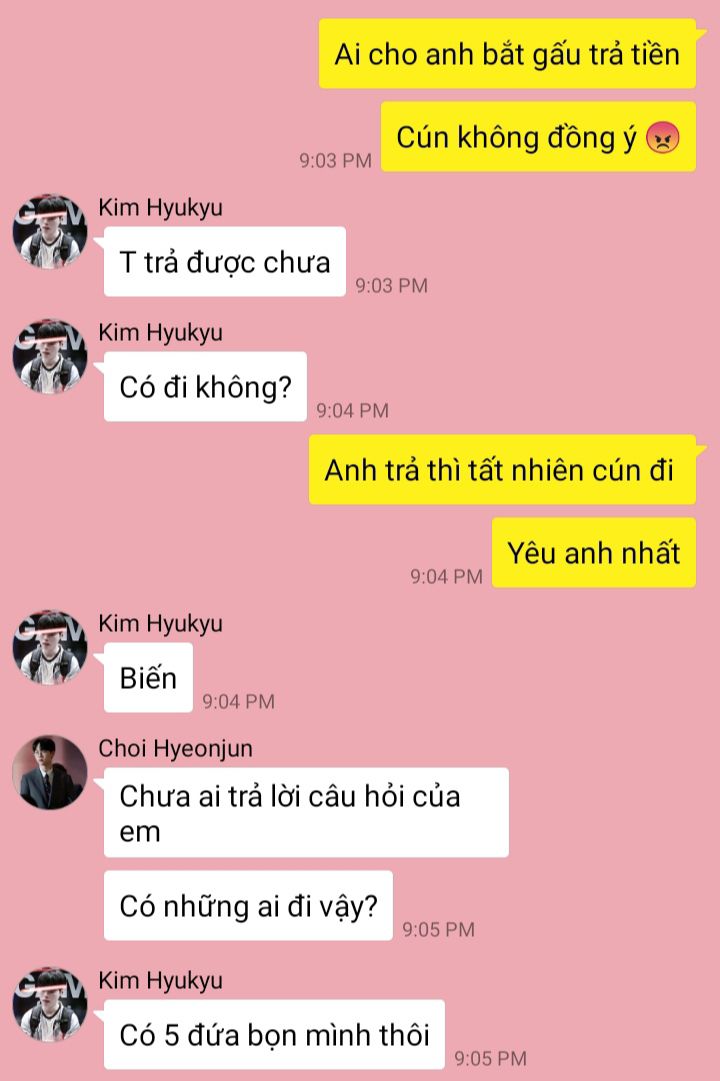The image size is (720, 1081).
Task: Open Choi Hyeonjun's profile picture
Action: pos(50,772)
